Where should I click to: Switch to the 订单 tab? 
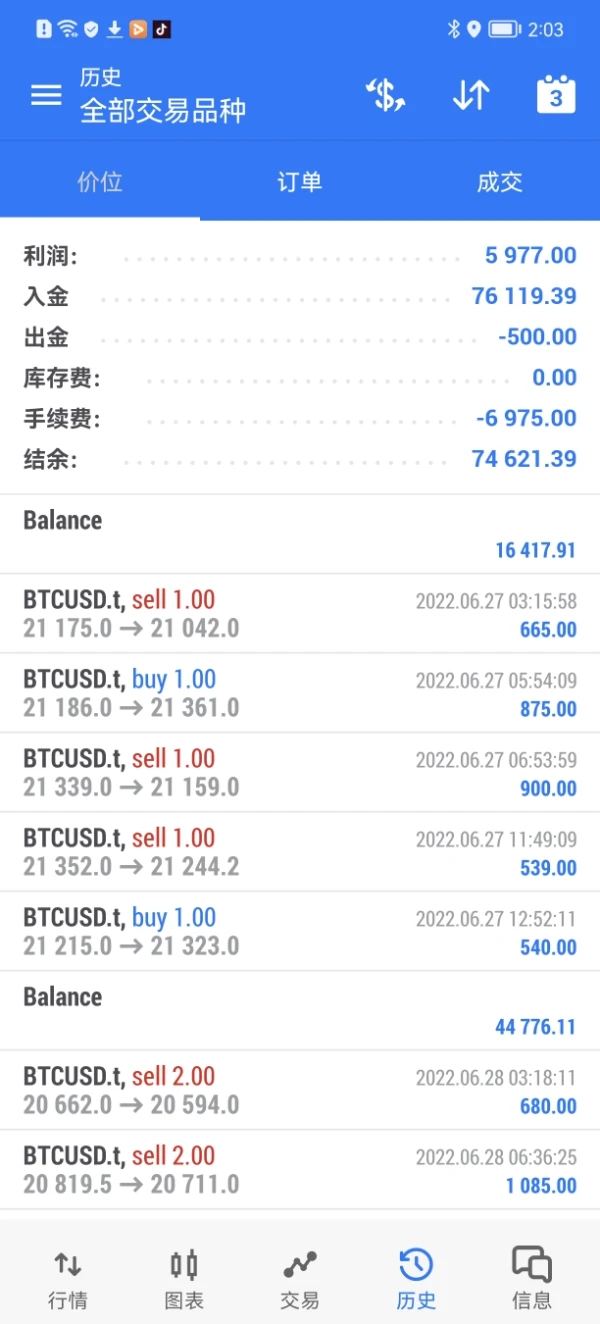(300, 182)
